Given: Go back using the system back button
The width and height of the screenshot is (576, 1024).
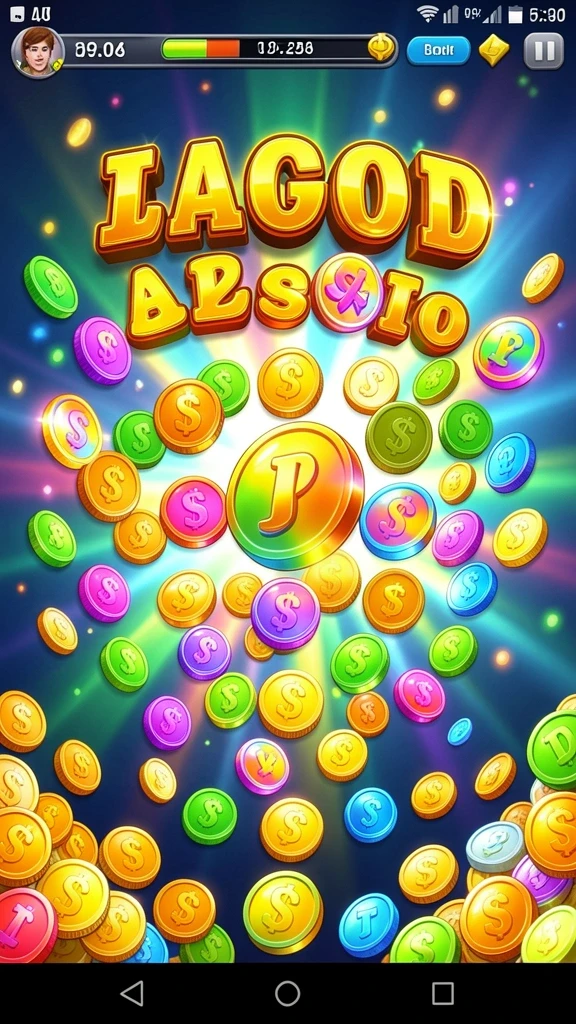Looking at the screenshot, I should [x=133, y=993].
